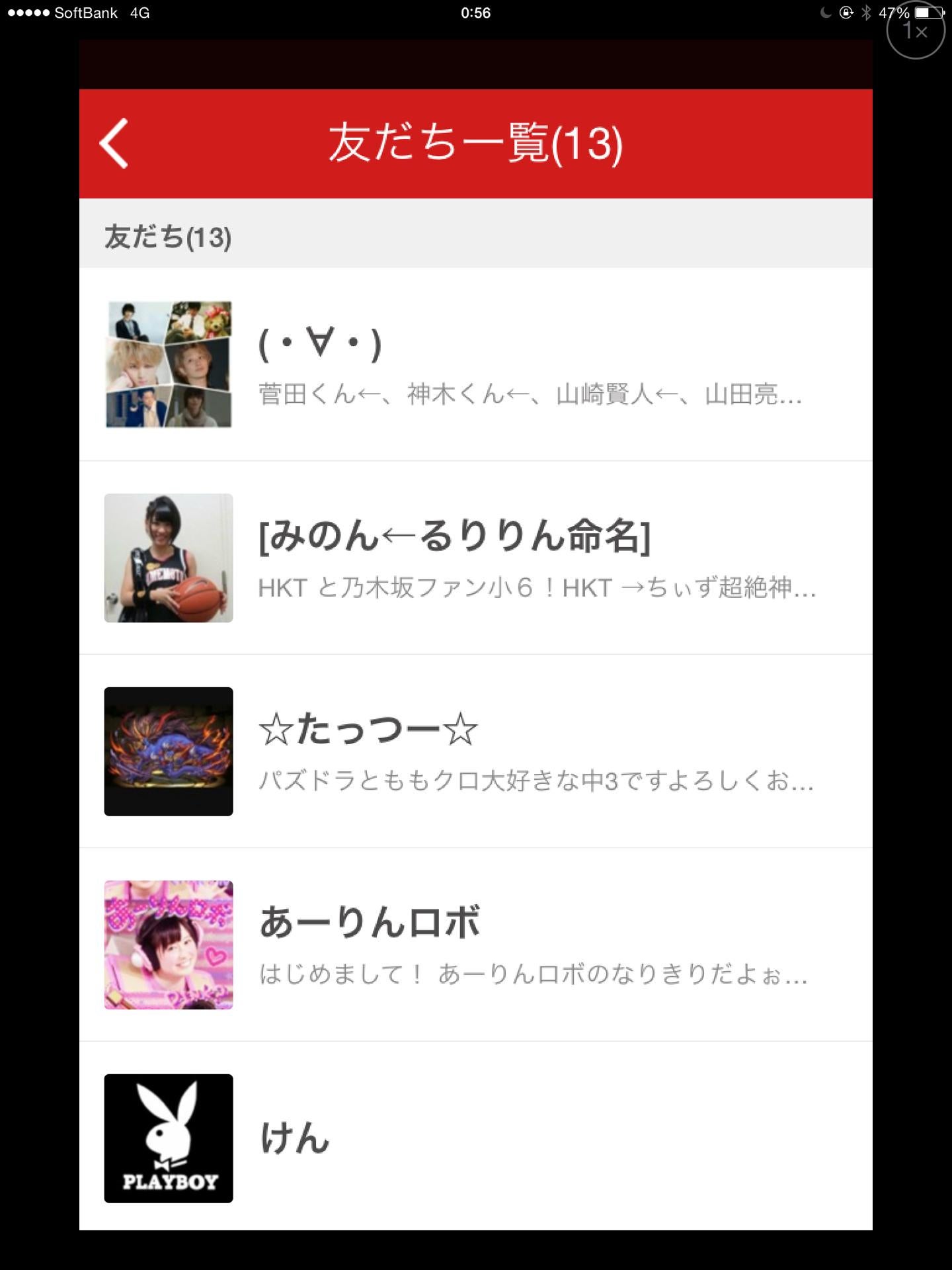
Task: Open friend [みのん←るりりん命名]
Action: coord(475,558)
